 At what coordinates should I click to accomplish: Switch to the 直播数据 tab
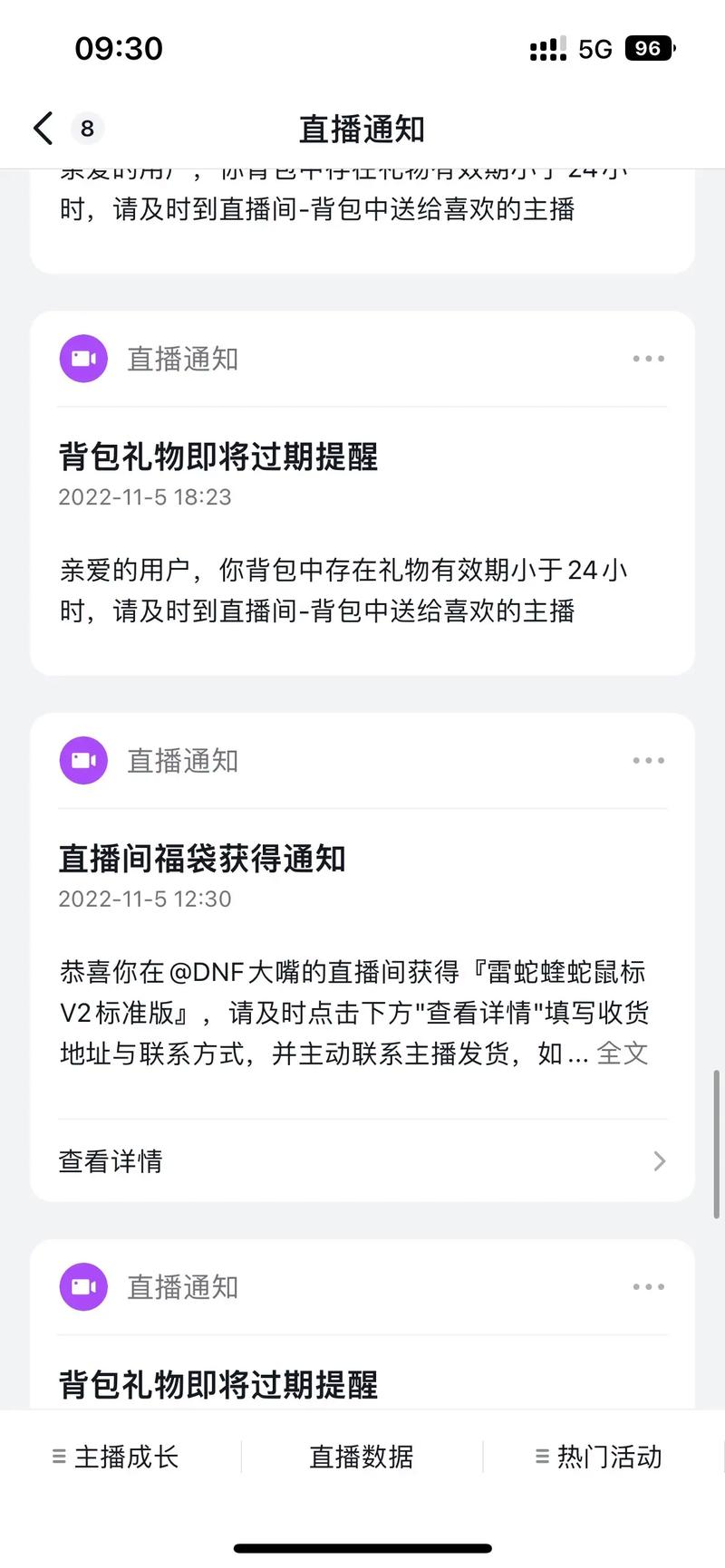click(x=361, y=1457)
